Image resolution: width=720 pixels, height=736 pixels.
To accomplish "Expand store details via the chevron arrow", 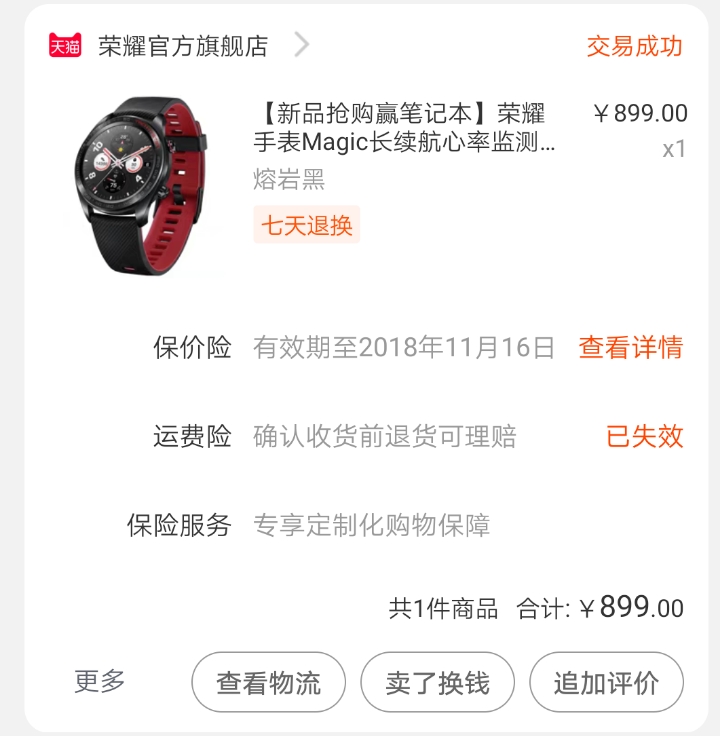I will tap(300, 44).
